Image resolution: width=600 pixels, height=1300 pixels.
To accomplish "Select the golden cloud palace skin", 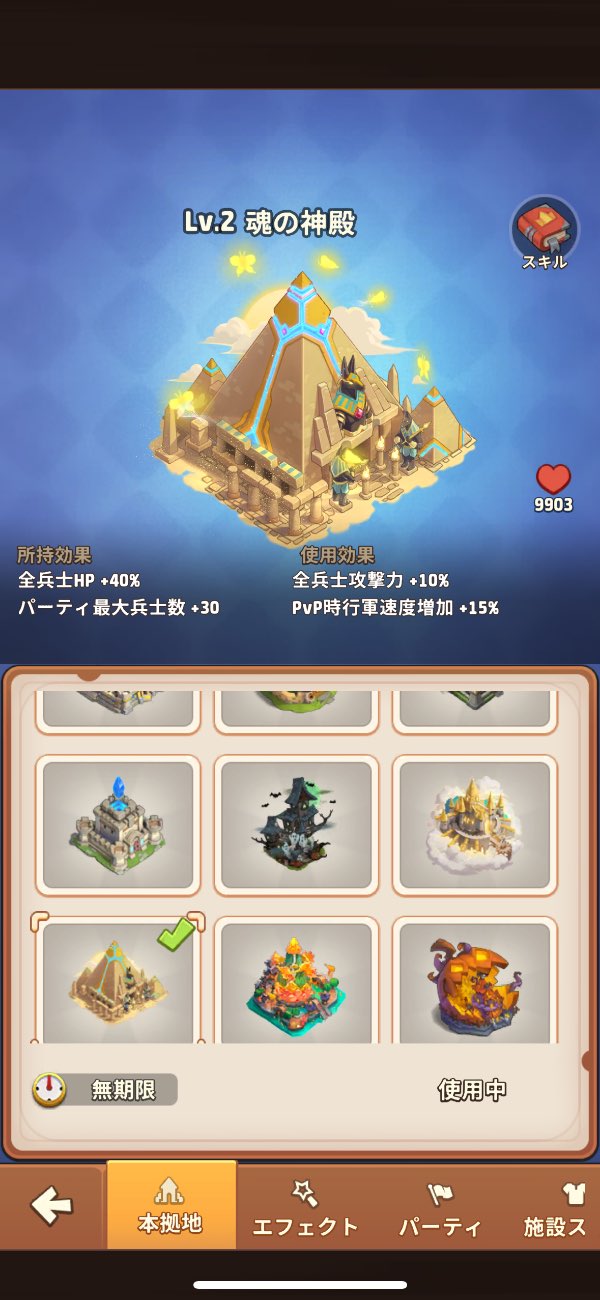I will pyautogui.click(x=475, y=825).
